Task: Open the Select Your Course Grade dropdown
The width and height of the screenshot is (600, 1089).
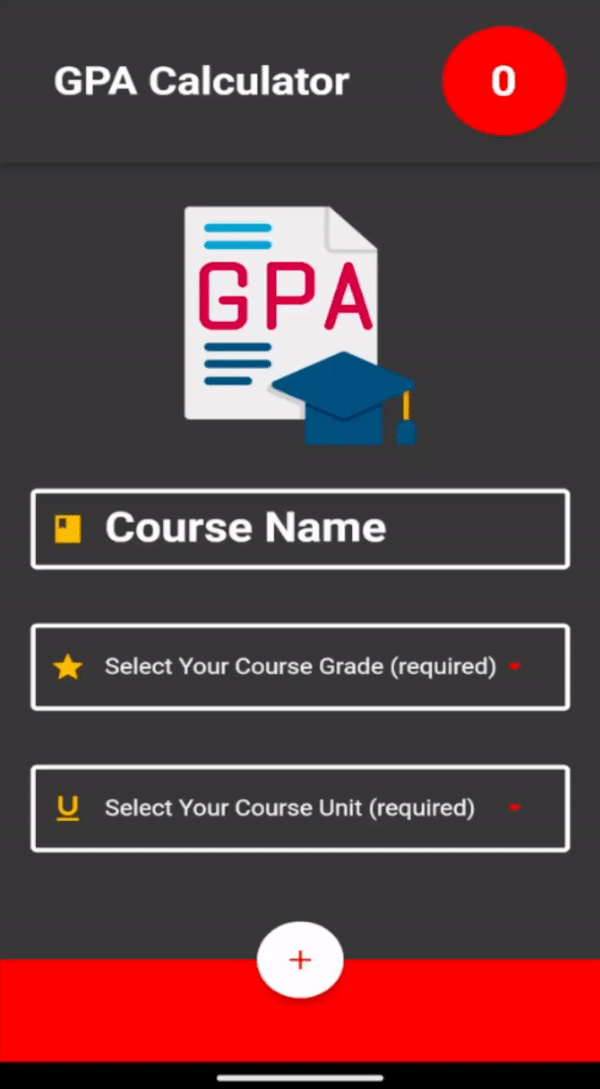Action: (300, 667)
